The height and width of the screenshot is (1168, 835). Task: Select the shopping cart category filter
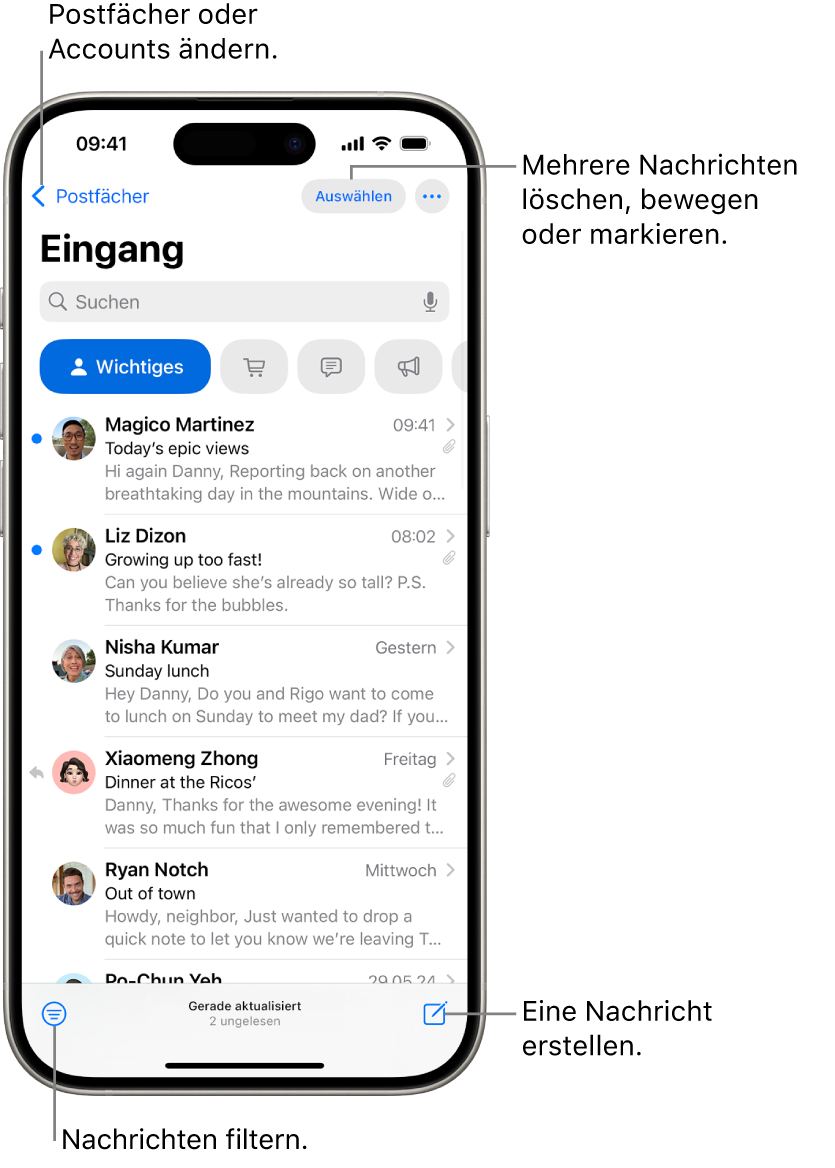coord(254,367)
